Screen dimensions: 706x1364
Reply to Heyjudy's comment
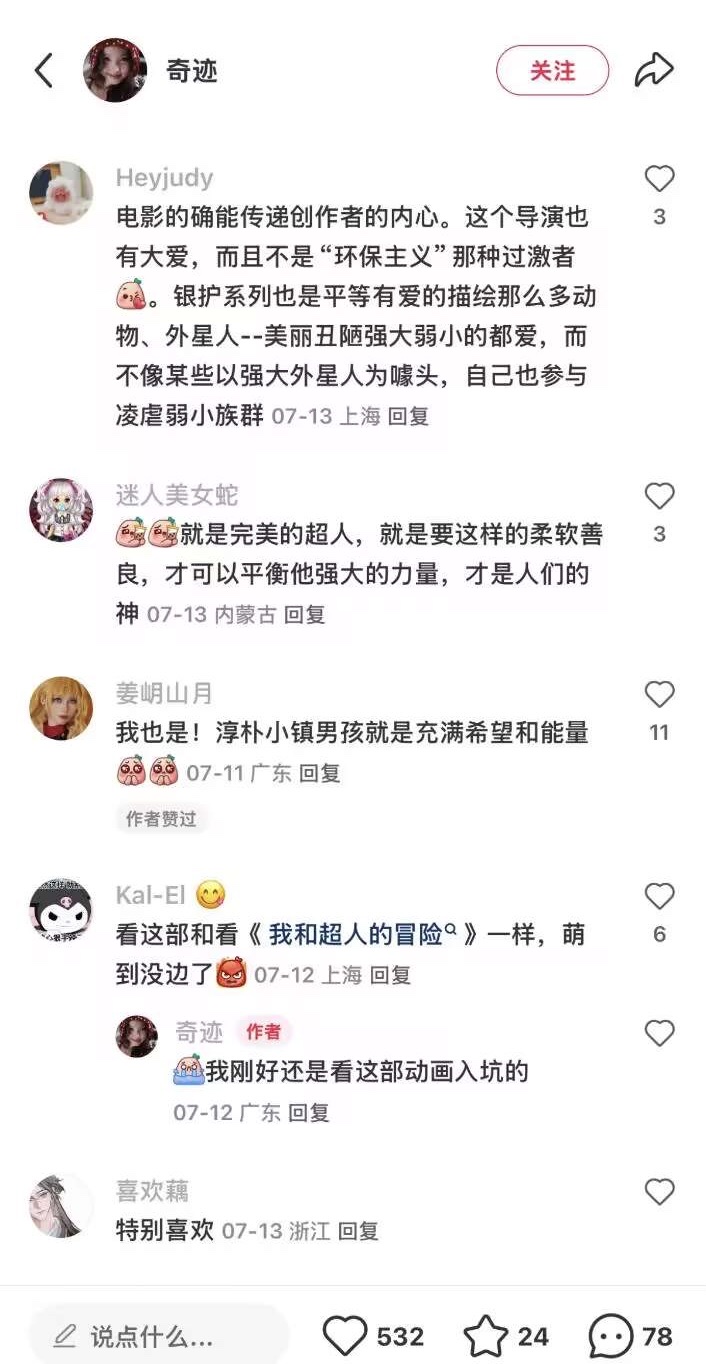coord(408,416)
